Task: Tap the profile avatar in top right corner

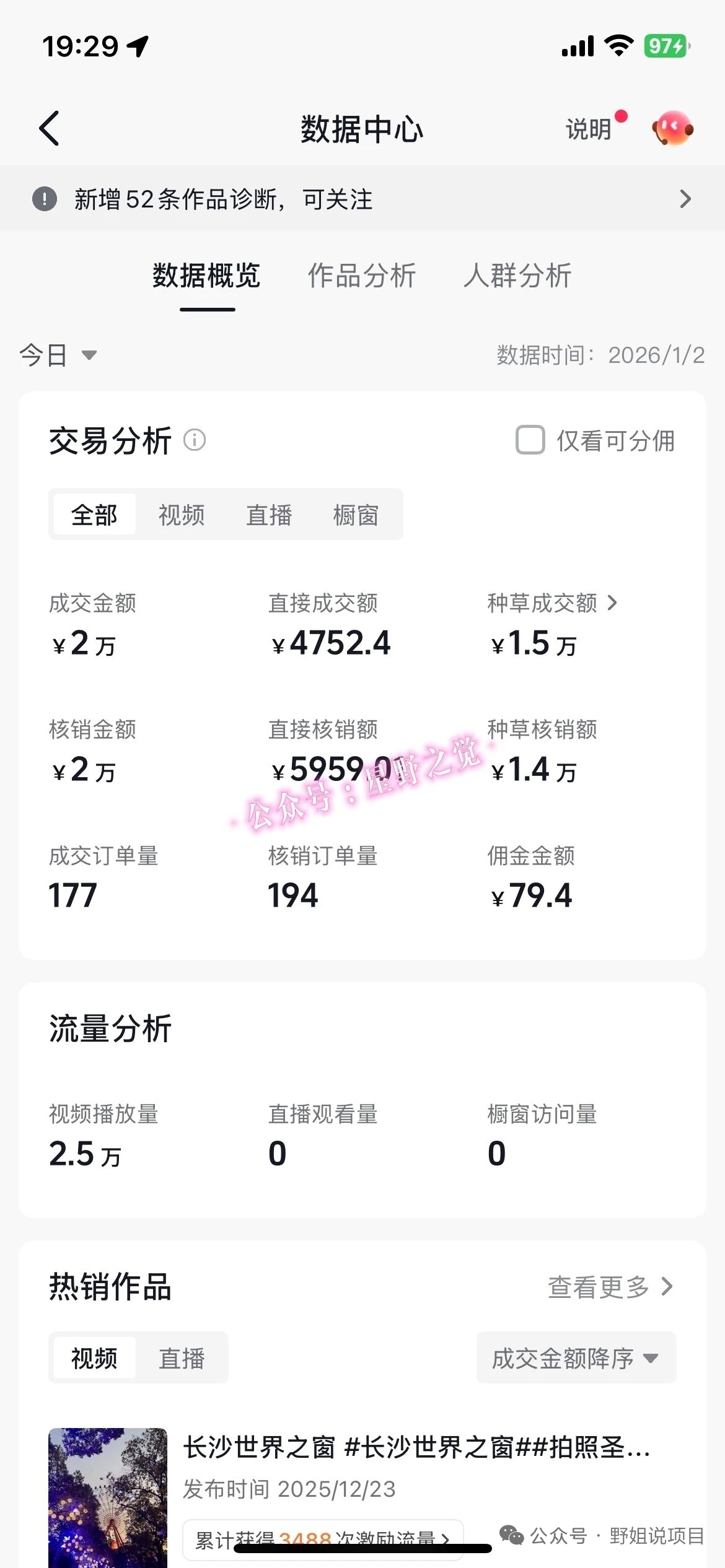Action: click(x=674, y=129)
